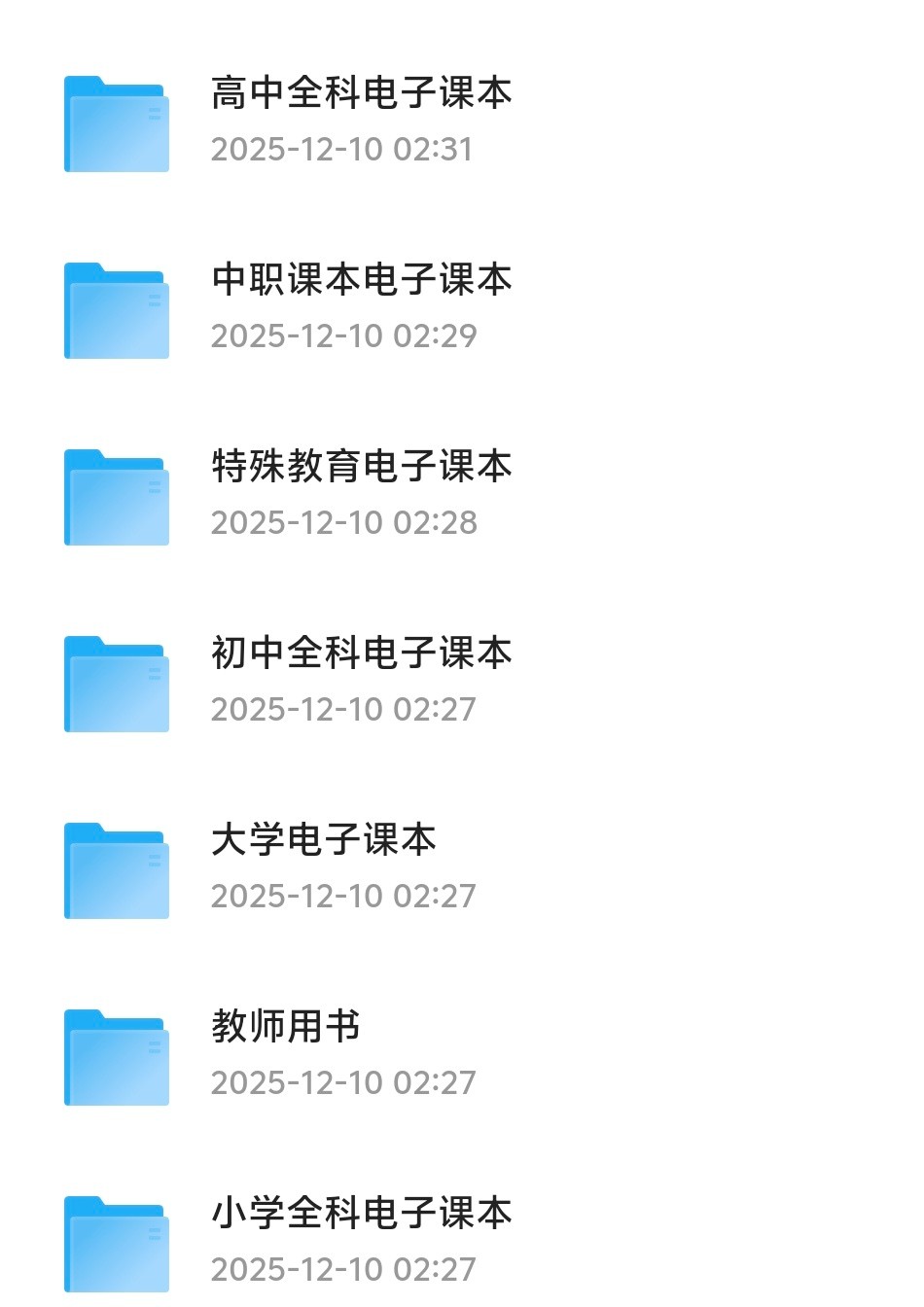Click the 02:27 timestamp under 教师用书
924x1307 pixels.
(344, 1081)
